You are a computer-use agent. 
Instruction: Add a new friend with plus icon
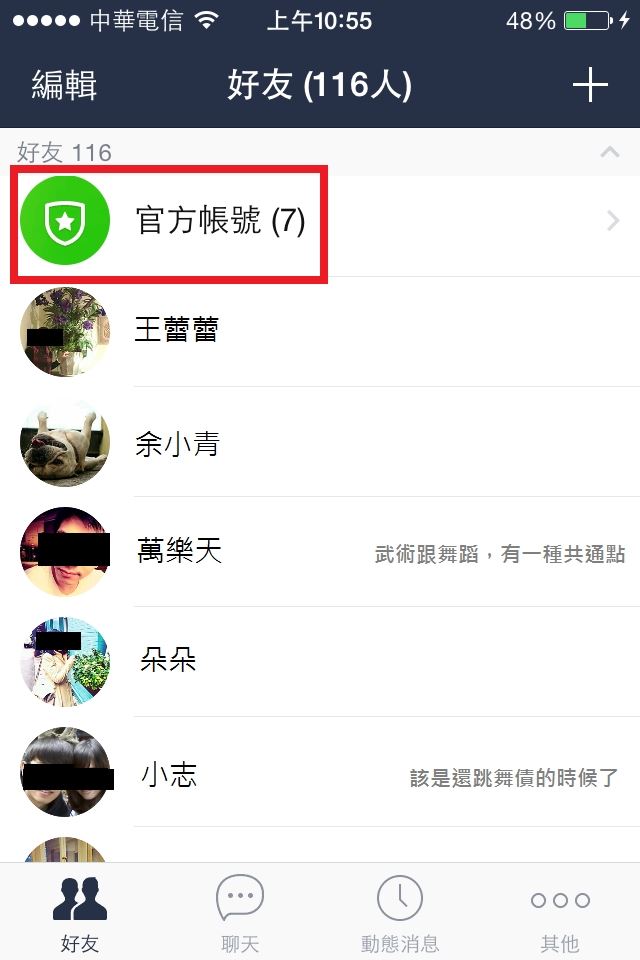pos(590,86)
